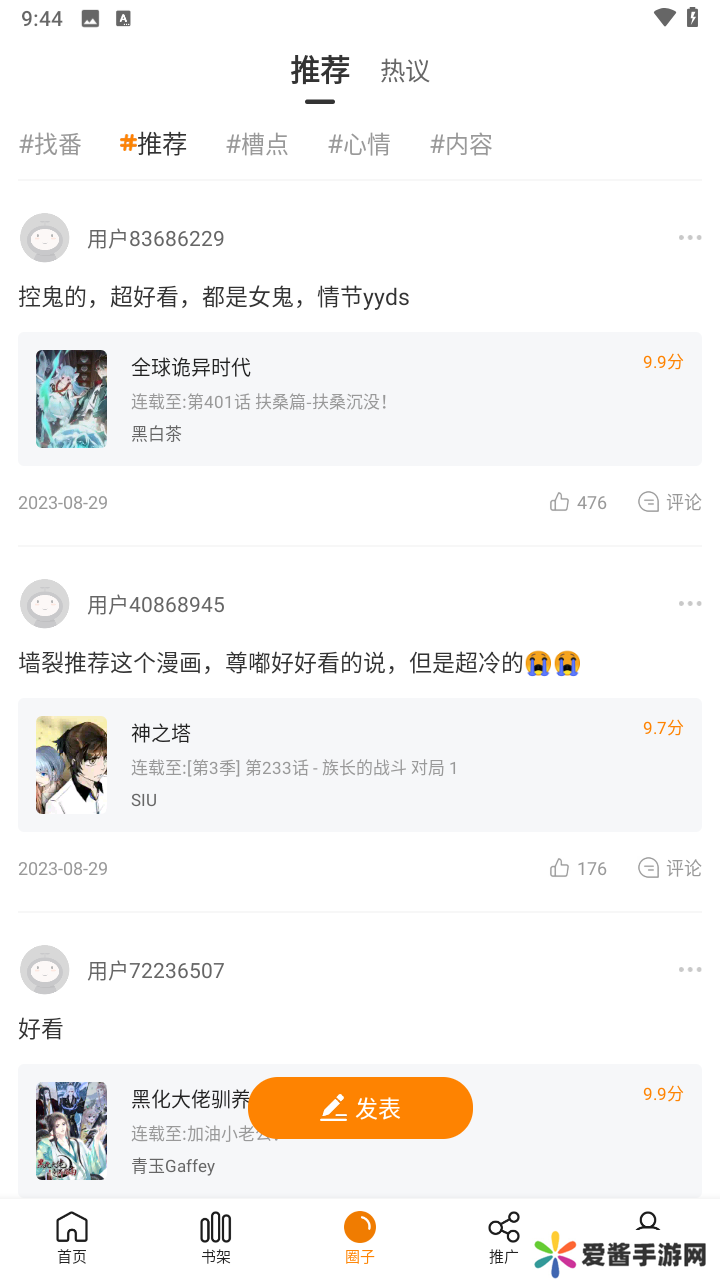Select the 推荐 tab at the top
Image resolution: width=720 pixels, height=1280 pixels.
click(x=319, y=71)
